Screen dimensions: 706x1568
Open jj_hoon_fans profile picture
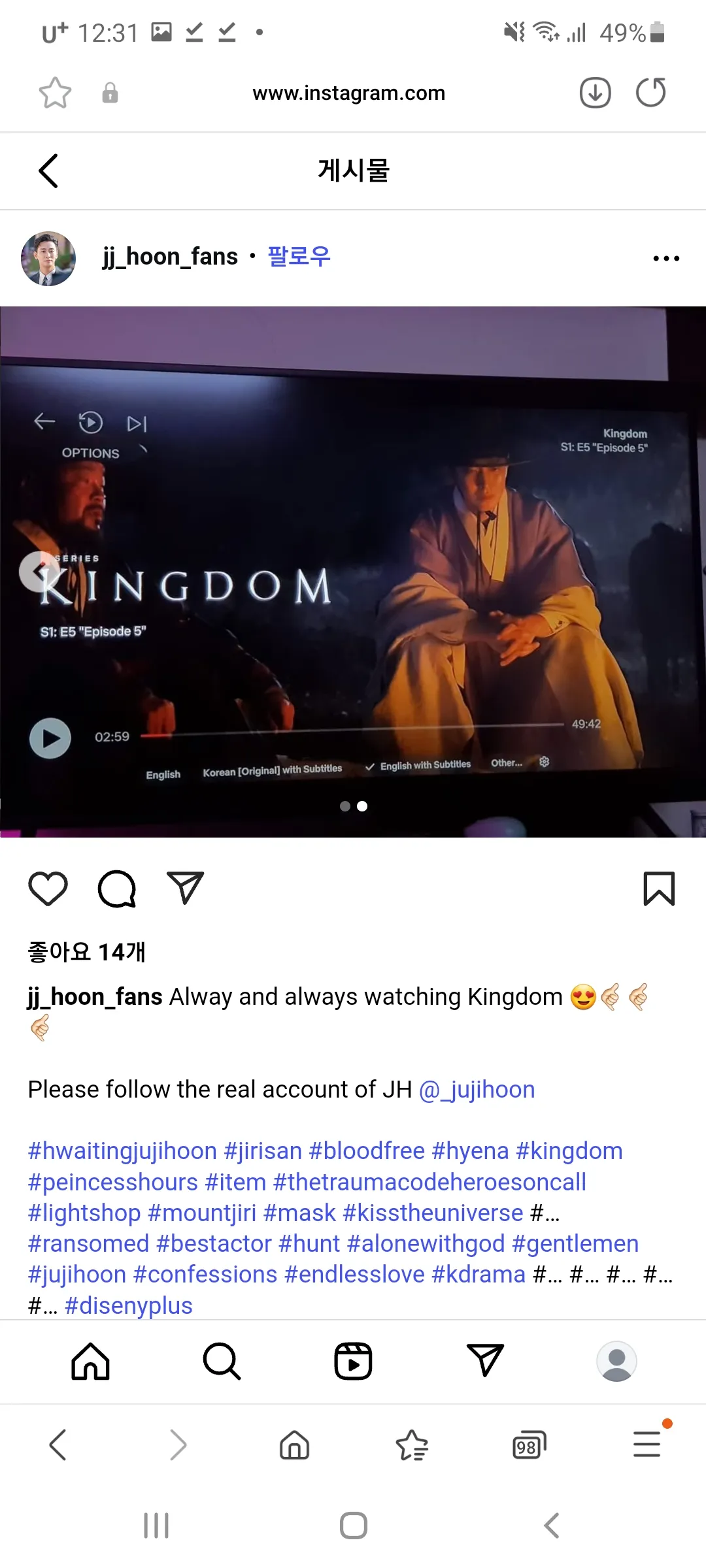pos(48,258)
